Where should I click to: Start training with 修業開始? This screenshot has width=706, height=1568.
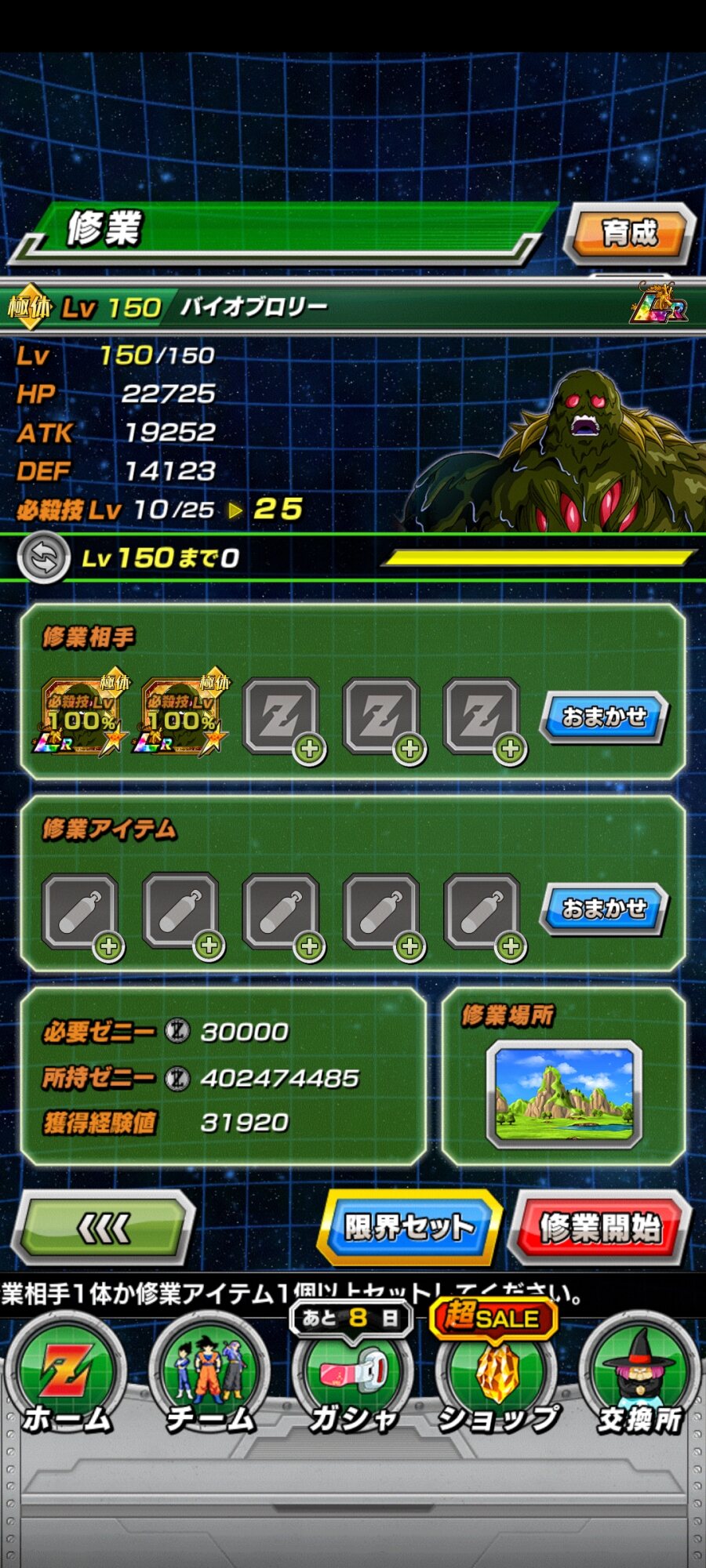point(600,1227)
